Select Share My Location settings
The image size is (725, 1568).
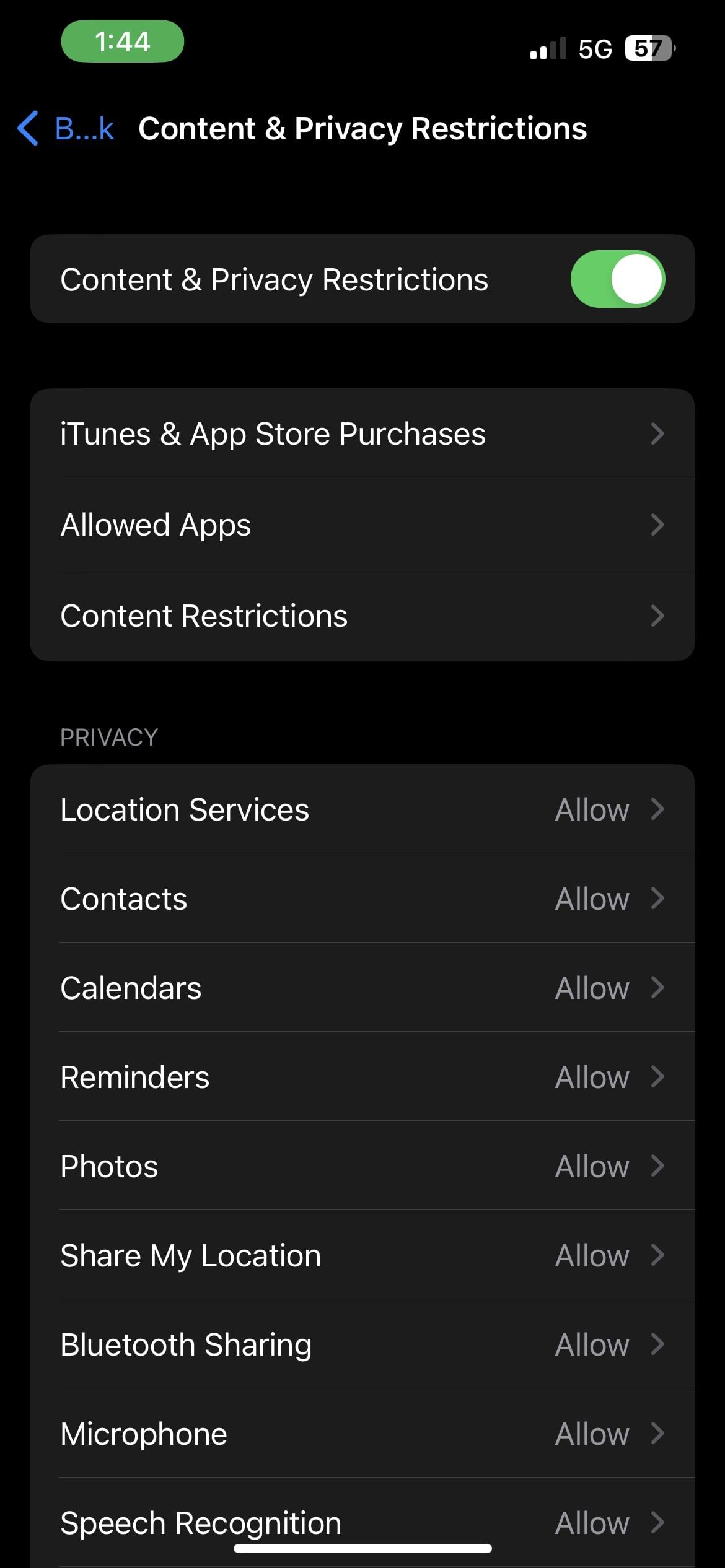(362, 1255)
